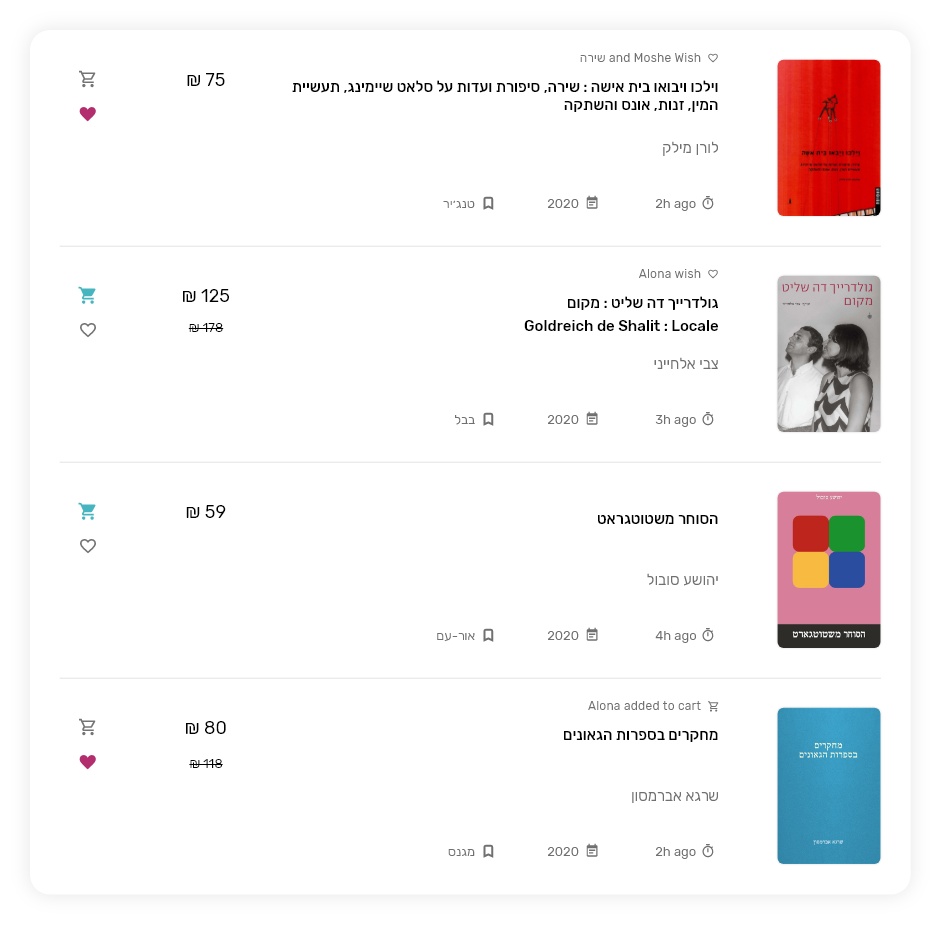The width and height of the screenshot is (941, 925).
Task: Add Goldreich de Shalit : Locale to the cart
Action: [x=88, y=295]
